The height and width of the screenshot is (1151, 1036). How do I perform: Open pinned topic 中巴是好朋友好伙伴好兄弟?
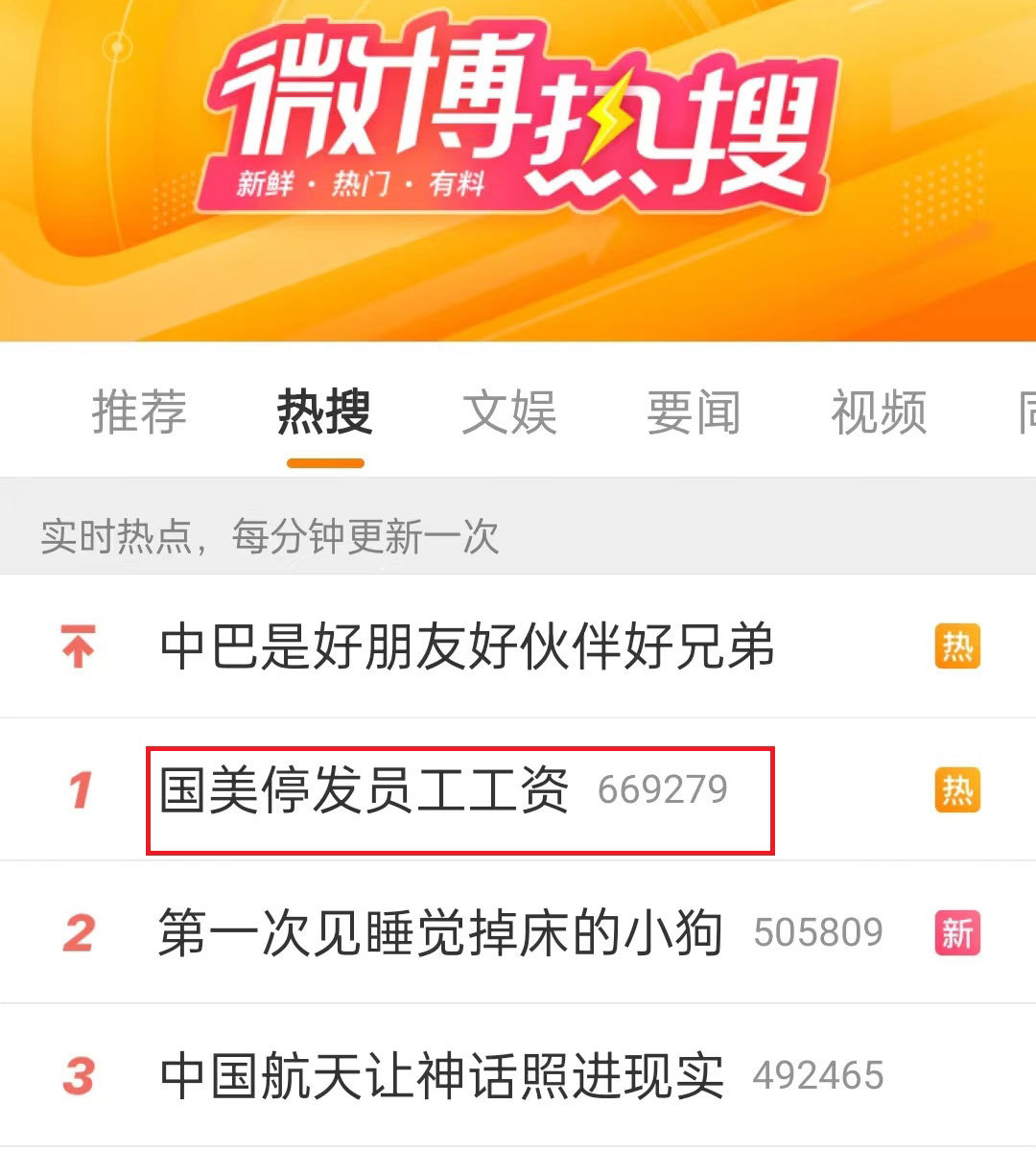467,646
